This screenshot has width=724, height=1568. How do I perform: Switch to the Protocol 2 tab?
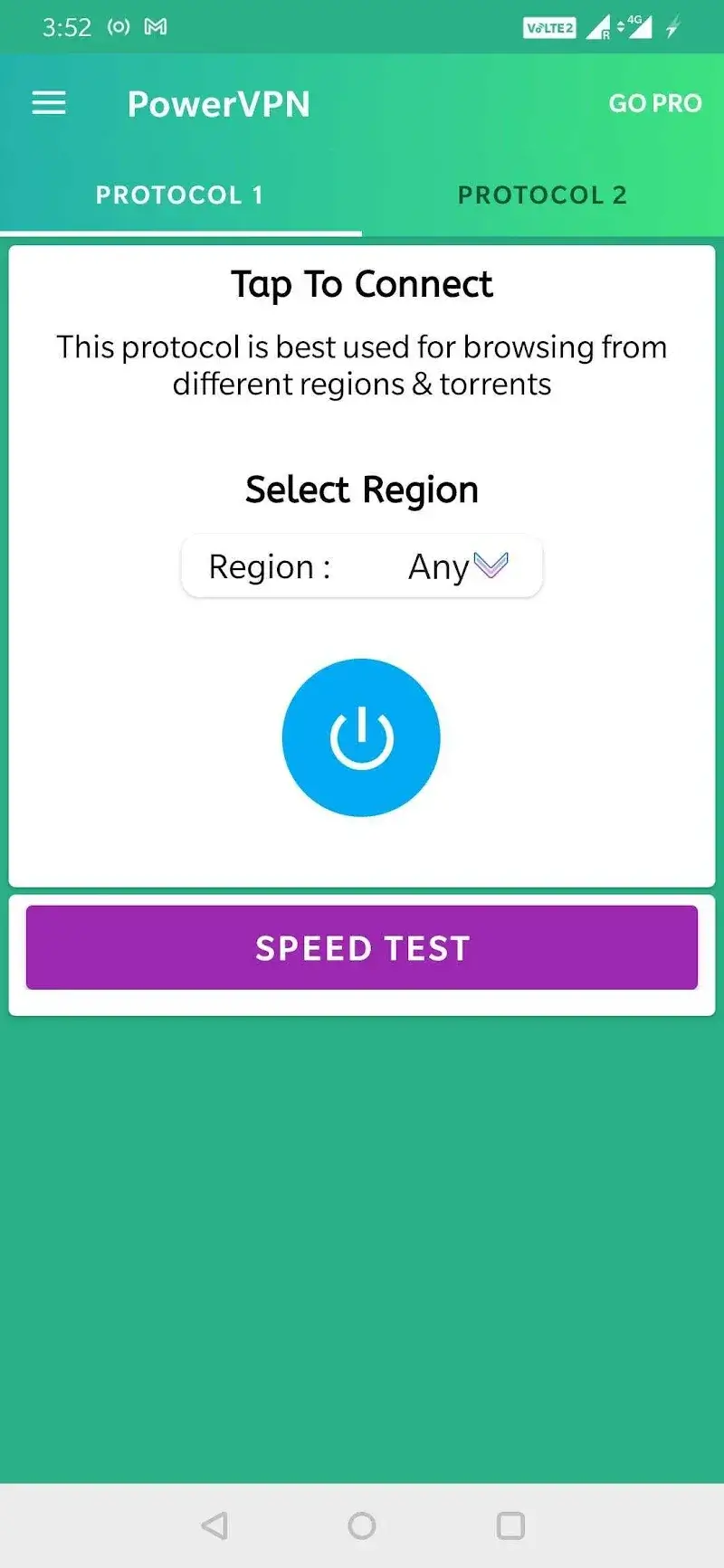tap(542, 195)
